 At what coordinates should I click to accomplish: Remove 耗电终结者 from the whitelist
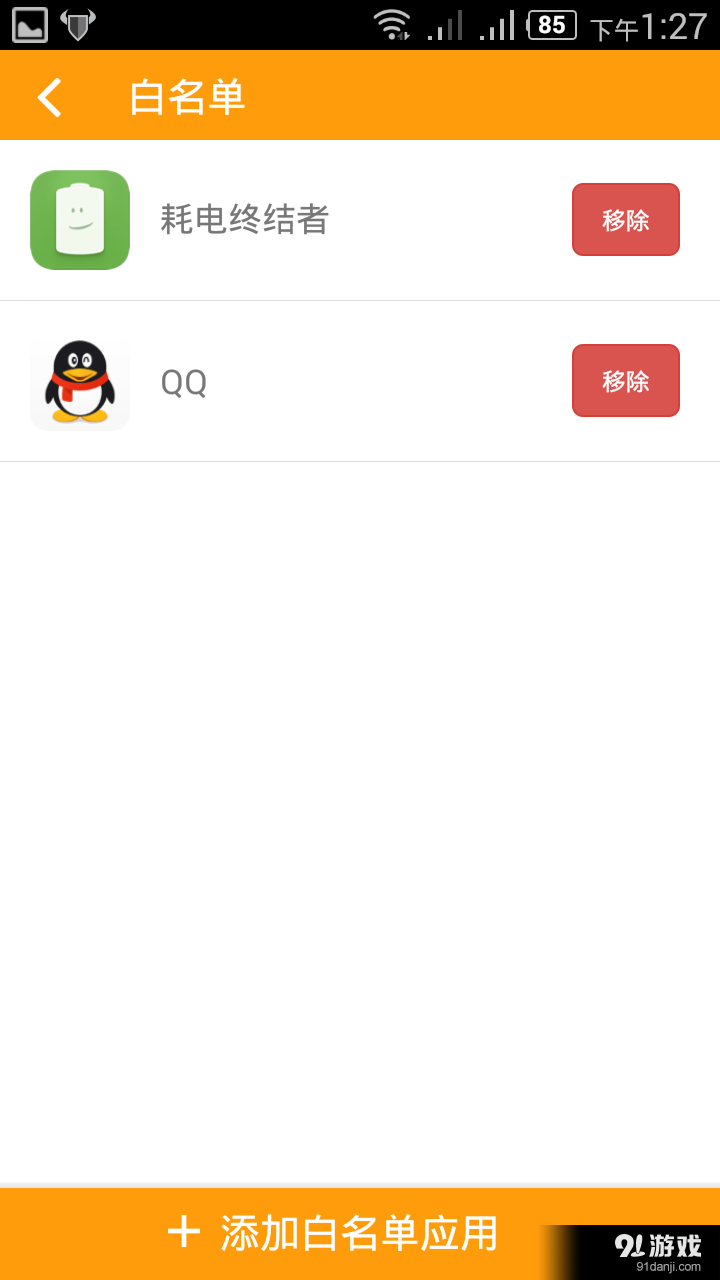(x=625, y=220)
